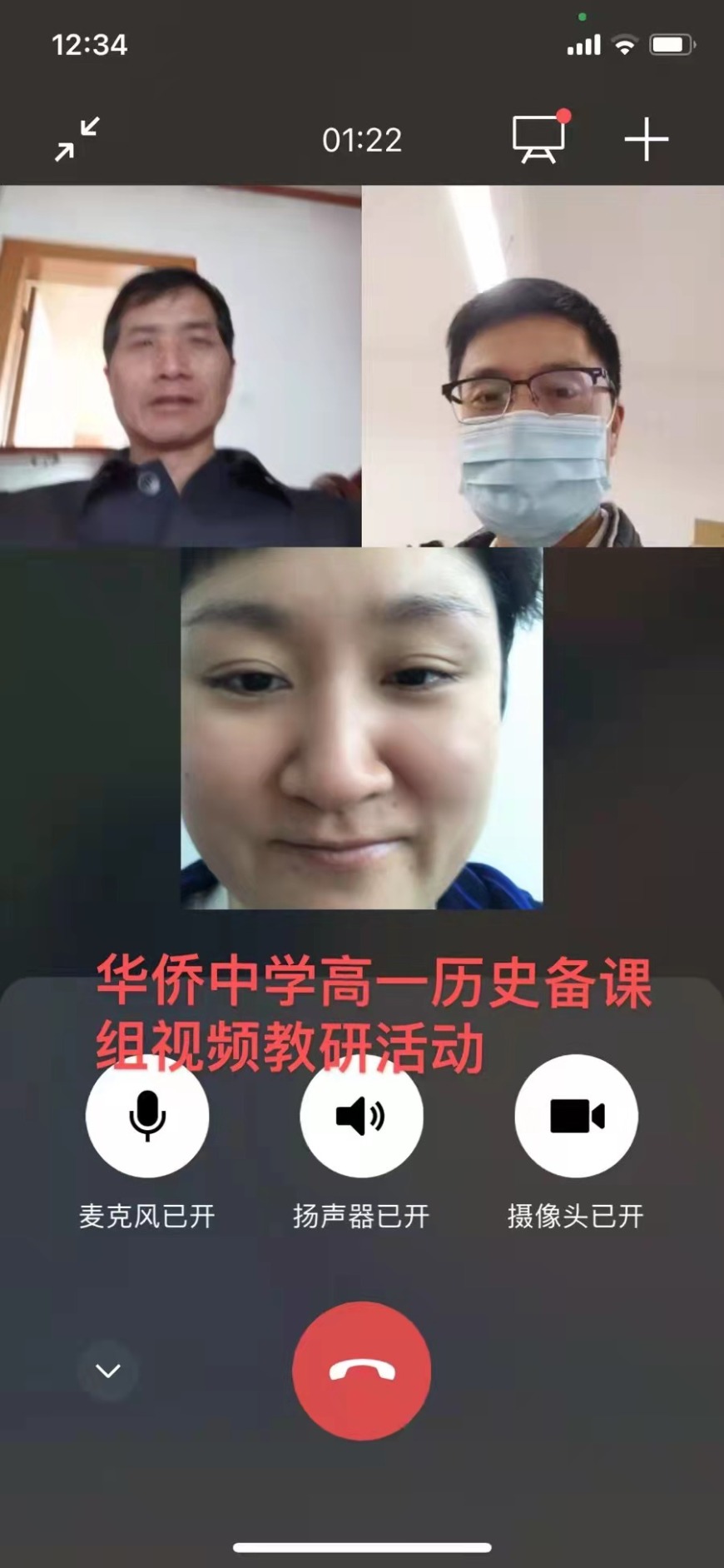This screenshot has width=724, height=1568.
Task: Hang up the video call
Action: [361, 1371]
